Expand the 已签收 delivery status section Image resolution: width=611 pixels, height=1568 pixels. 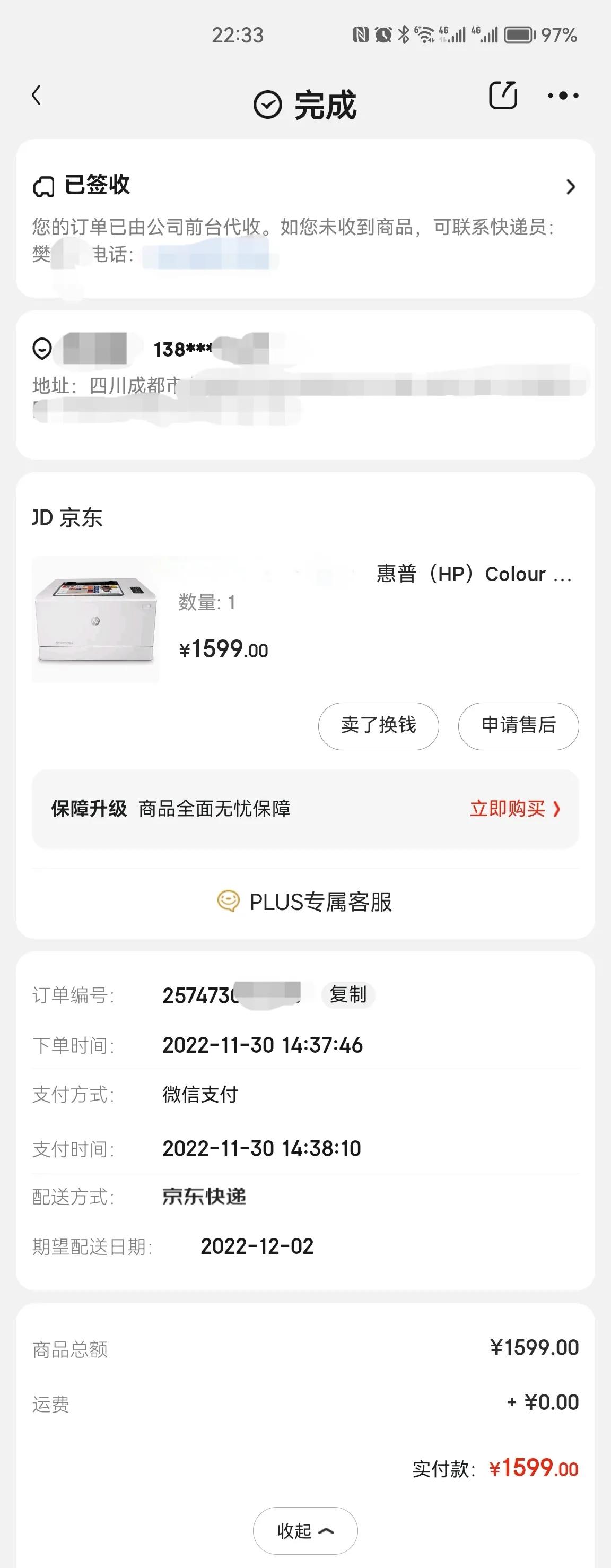(x=570, y=187)
